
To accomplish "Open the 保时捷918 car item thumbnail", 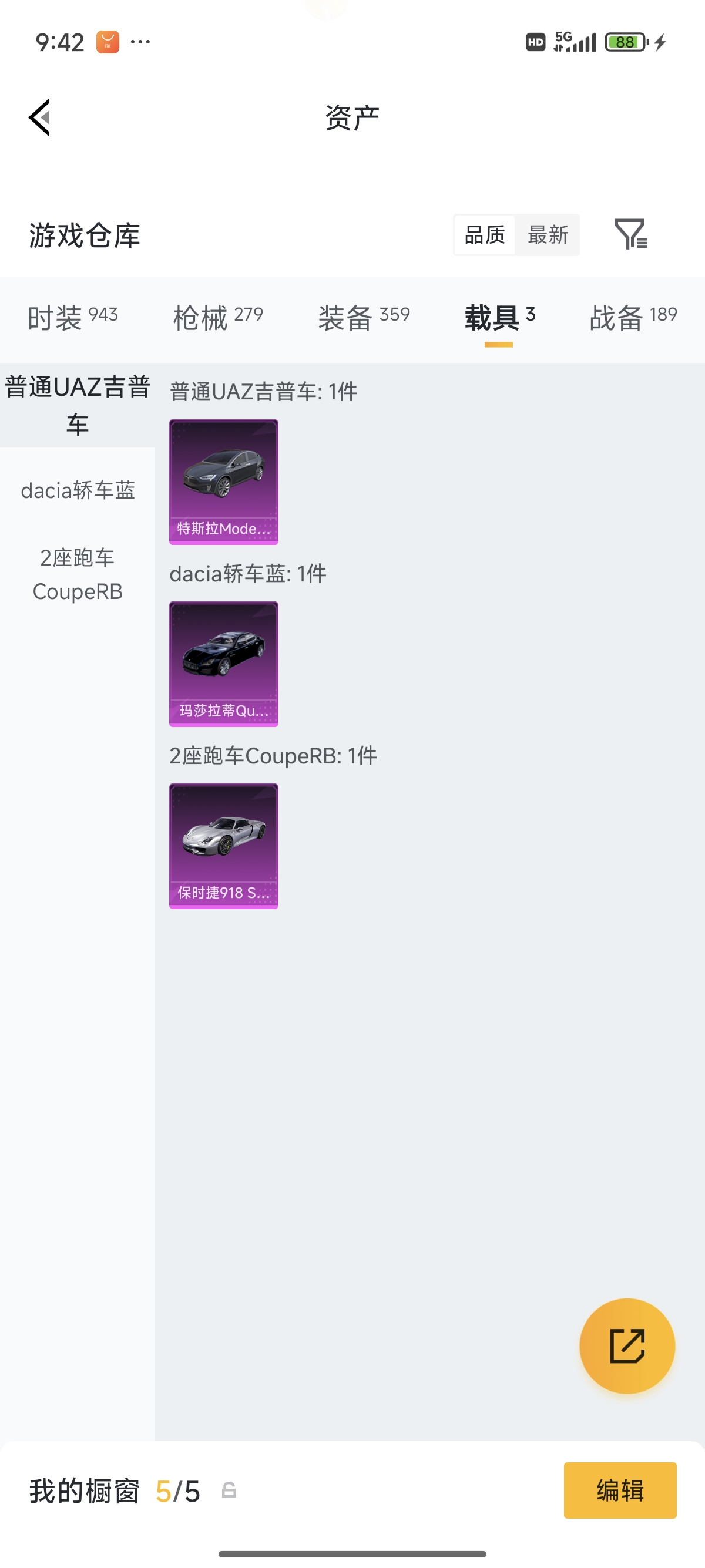I will click(x=223, y=847).
